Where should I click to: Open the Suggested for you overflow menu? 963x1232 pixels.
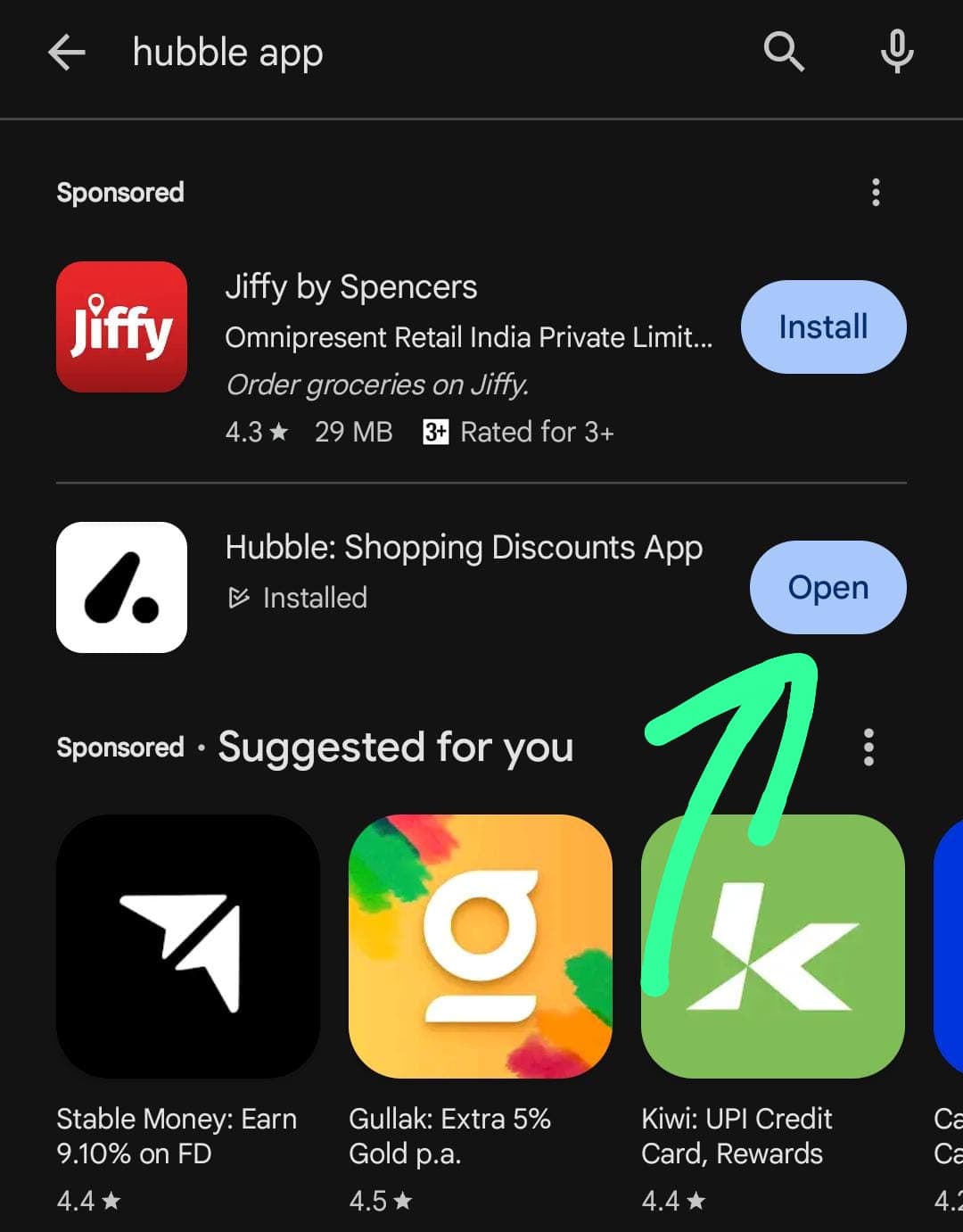(868, 747)
